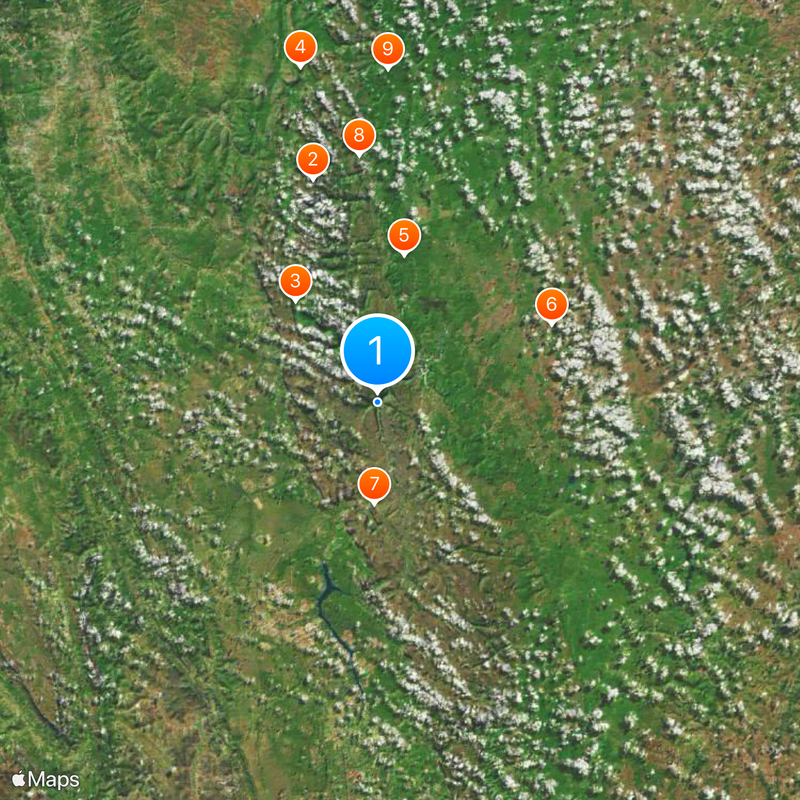This screenshot has width=800, height=800.
Task: Tap the orange map pin numbered 5
Action: pyautogui.click(x=404, y=235)
